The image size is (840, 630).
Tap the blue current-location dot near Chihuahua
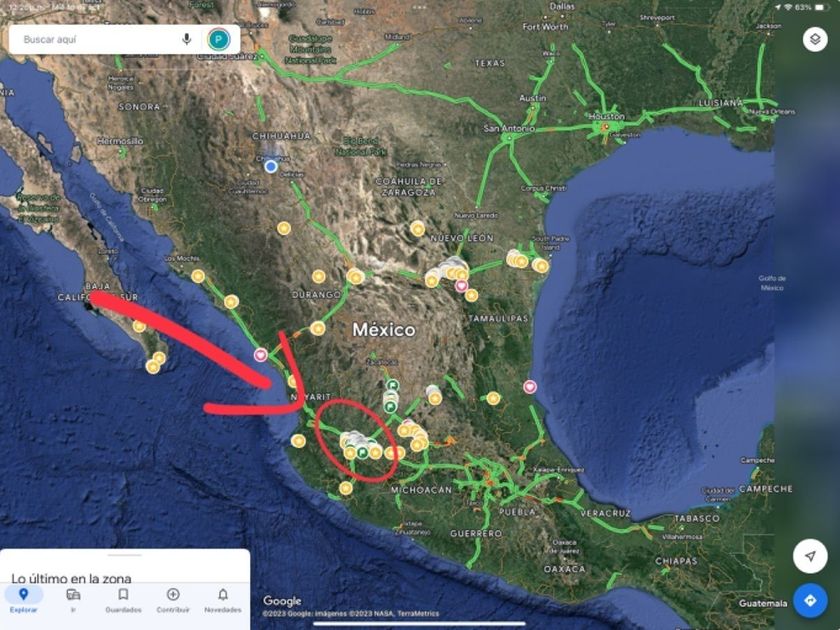point(271,166)
